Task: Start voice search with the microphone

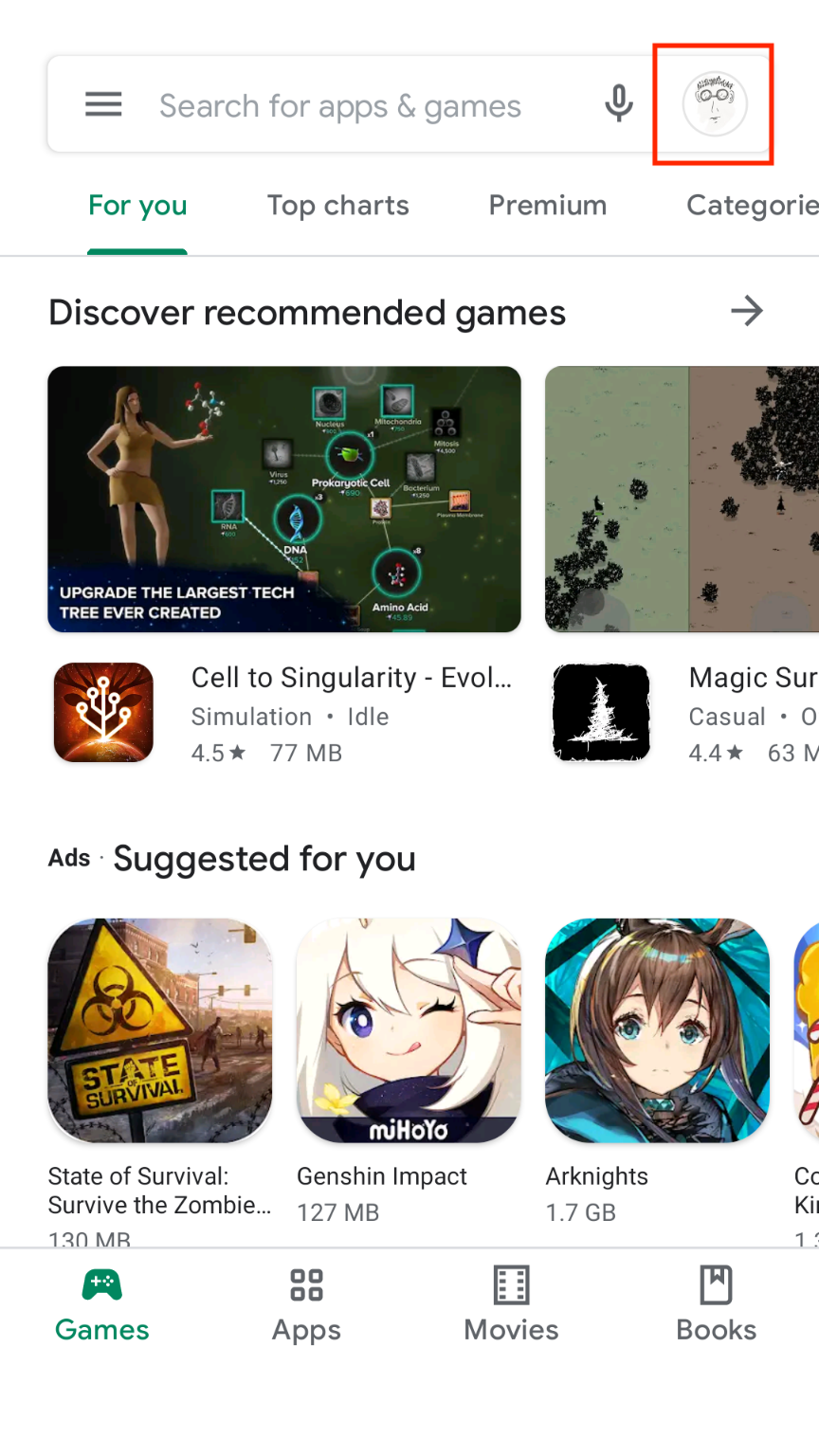Action: 619,104
